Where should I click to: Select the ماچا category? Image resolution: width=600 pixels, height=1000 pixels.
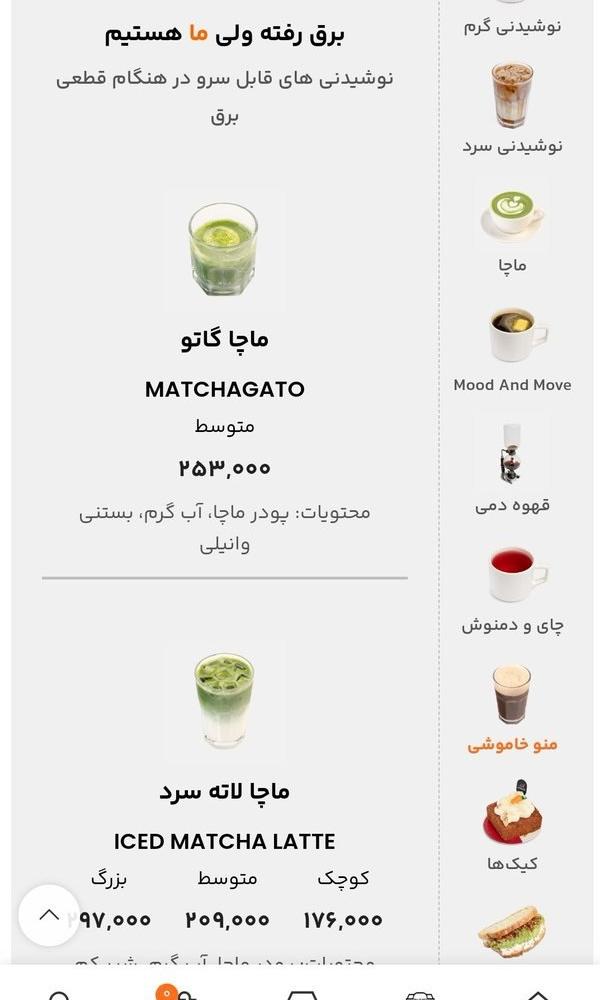tap(512, 228)
